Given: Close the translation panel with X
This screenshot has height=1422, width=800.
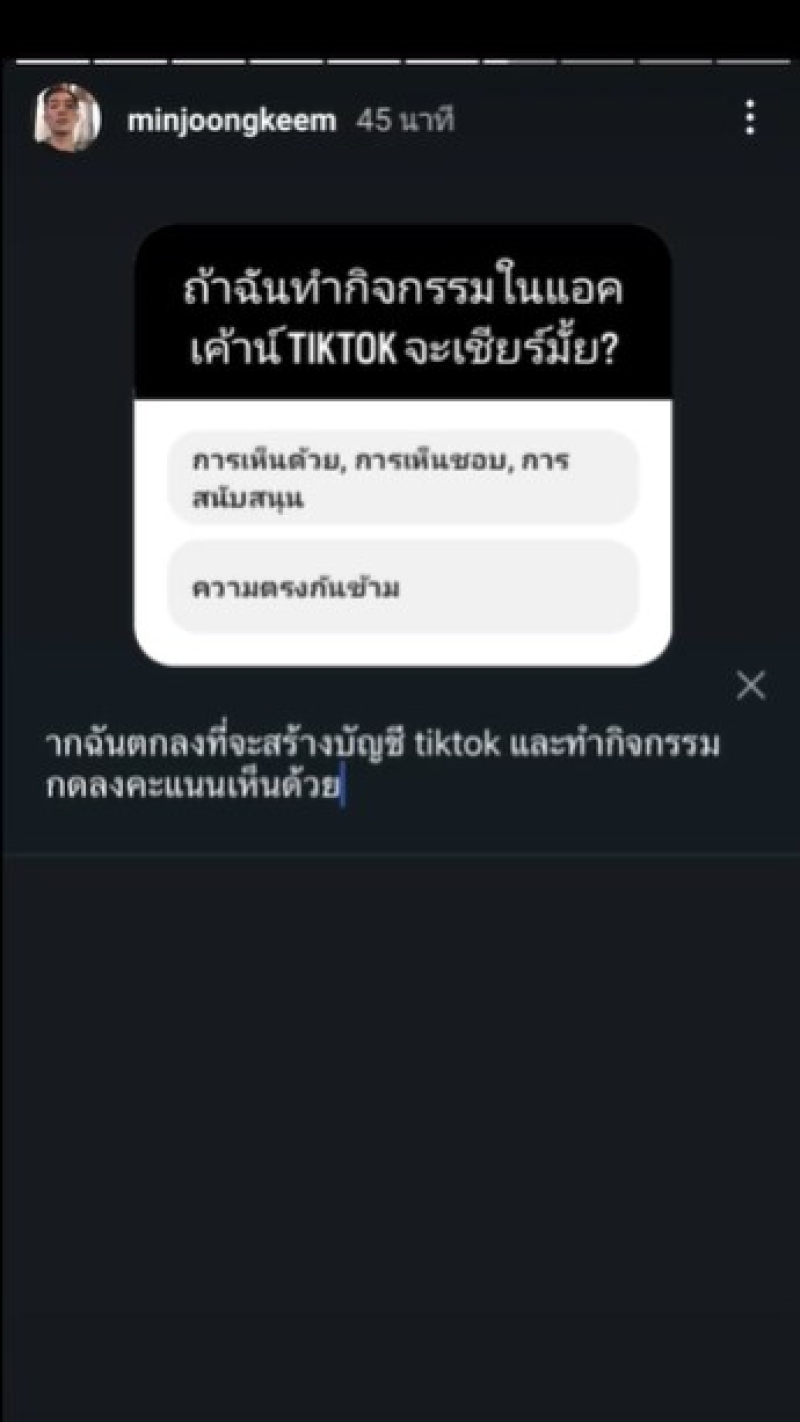Looking at the screenshot, I should pyautogui.click(x=750, y=686).
